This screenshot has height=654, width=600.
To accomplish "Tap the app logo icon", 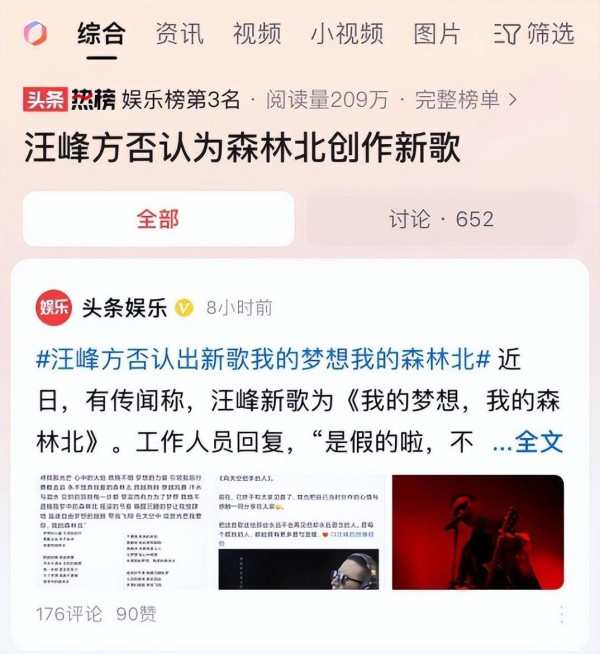I will tap(34, 33).
